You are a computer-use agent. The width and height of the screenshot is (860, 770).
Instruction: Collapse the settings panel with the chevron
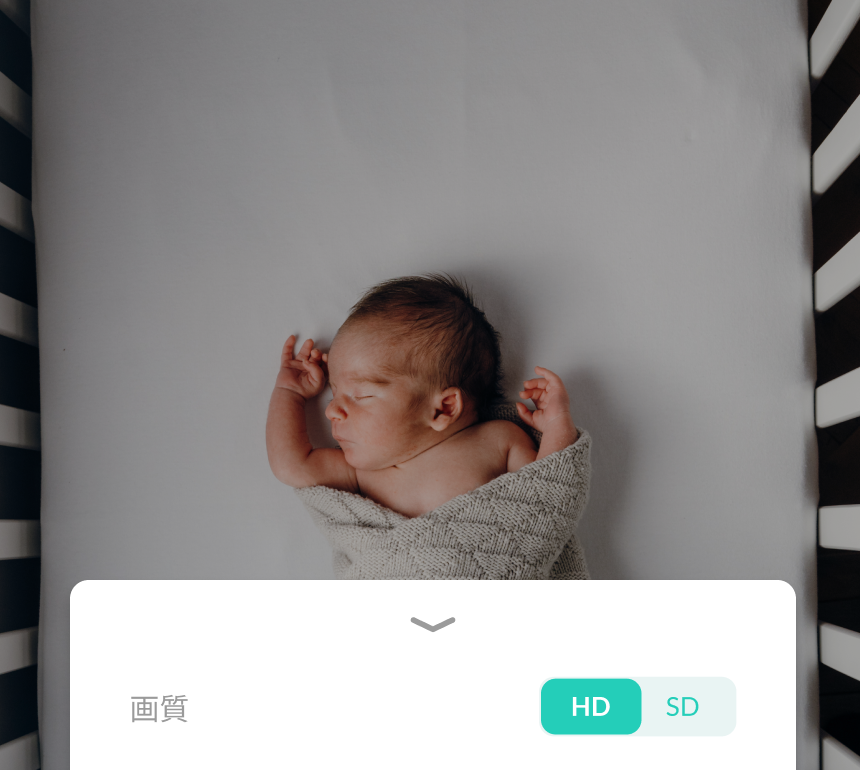pyautogui.click(x=433, y=624)
